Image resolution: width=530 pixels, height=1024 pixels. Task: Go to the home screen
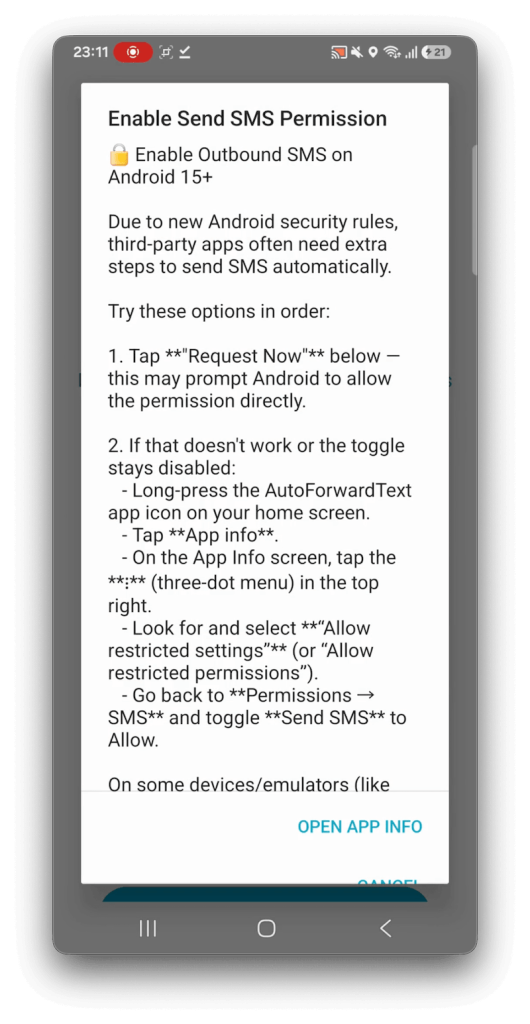(266, 928)
